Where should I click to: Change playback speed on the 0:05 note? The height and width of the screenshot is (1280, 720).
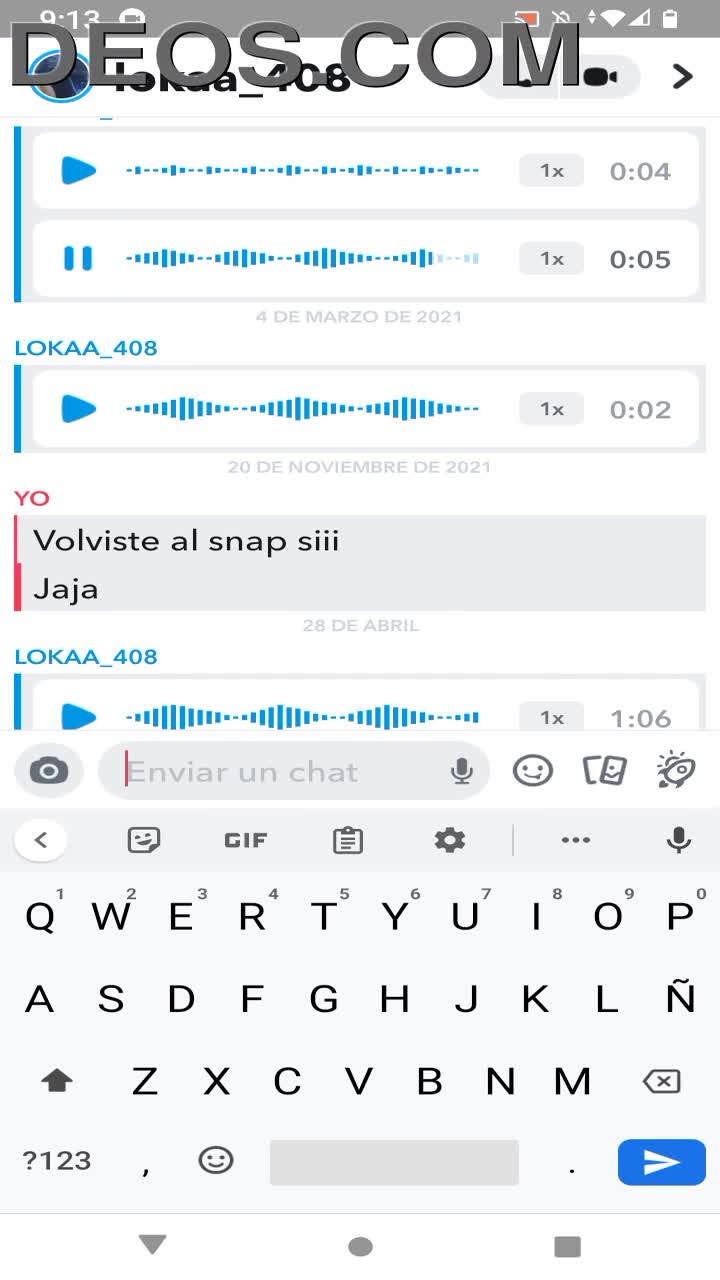click(551, 259)
